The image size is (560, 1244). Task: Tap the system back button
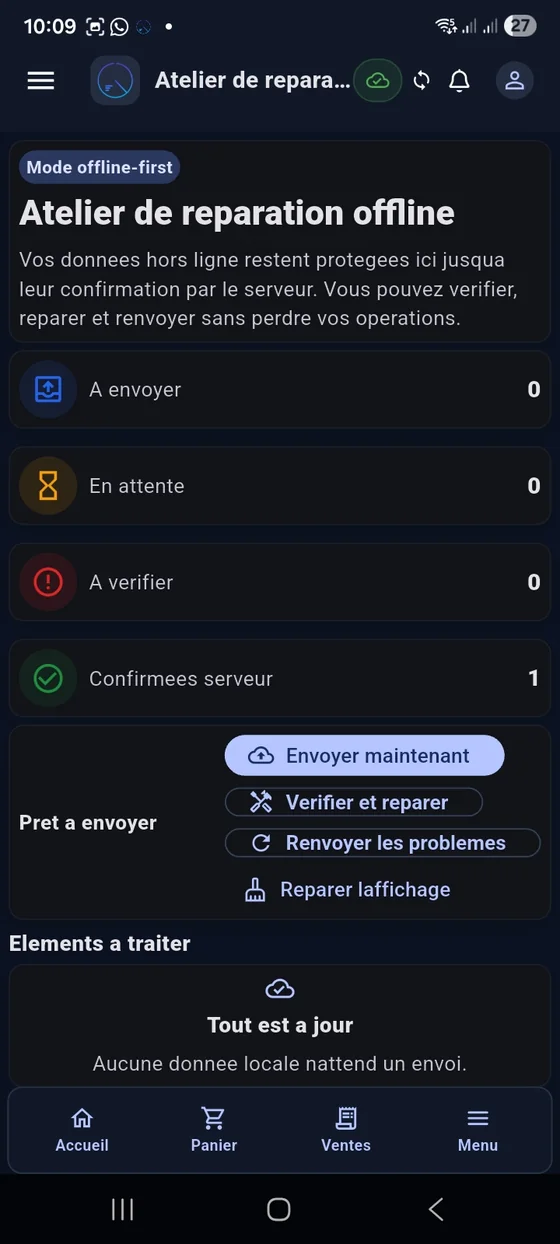pyautogui.click(x=436, y=1209)
